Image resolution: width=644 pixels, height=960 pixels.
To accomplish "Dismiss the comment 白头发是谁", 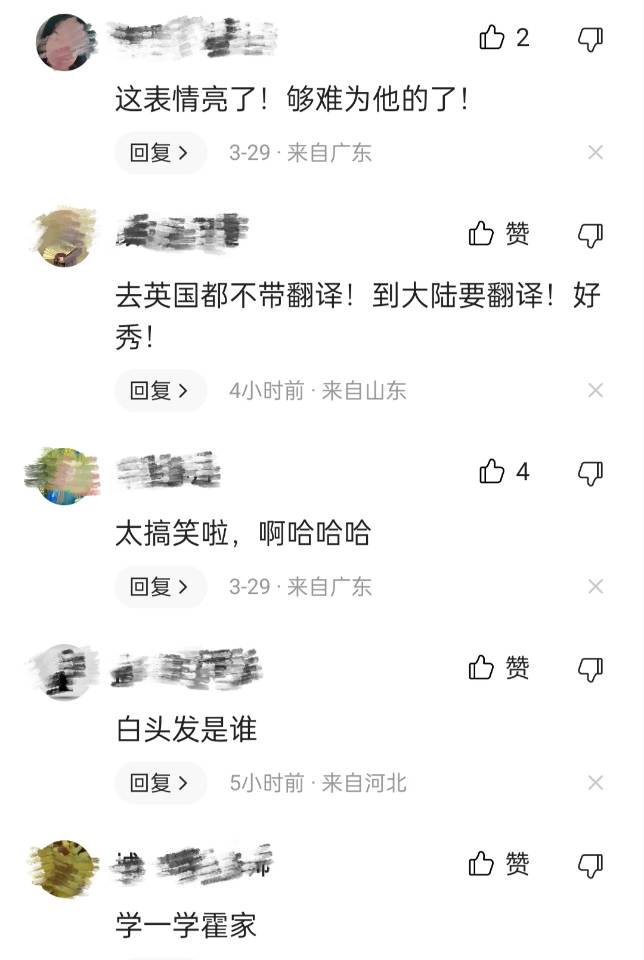I will 595,783.
